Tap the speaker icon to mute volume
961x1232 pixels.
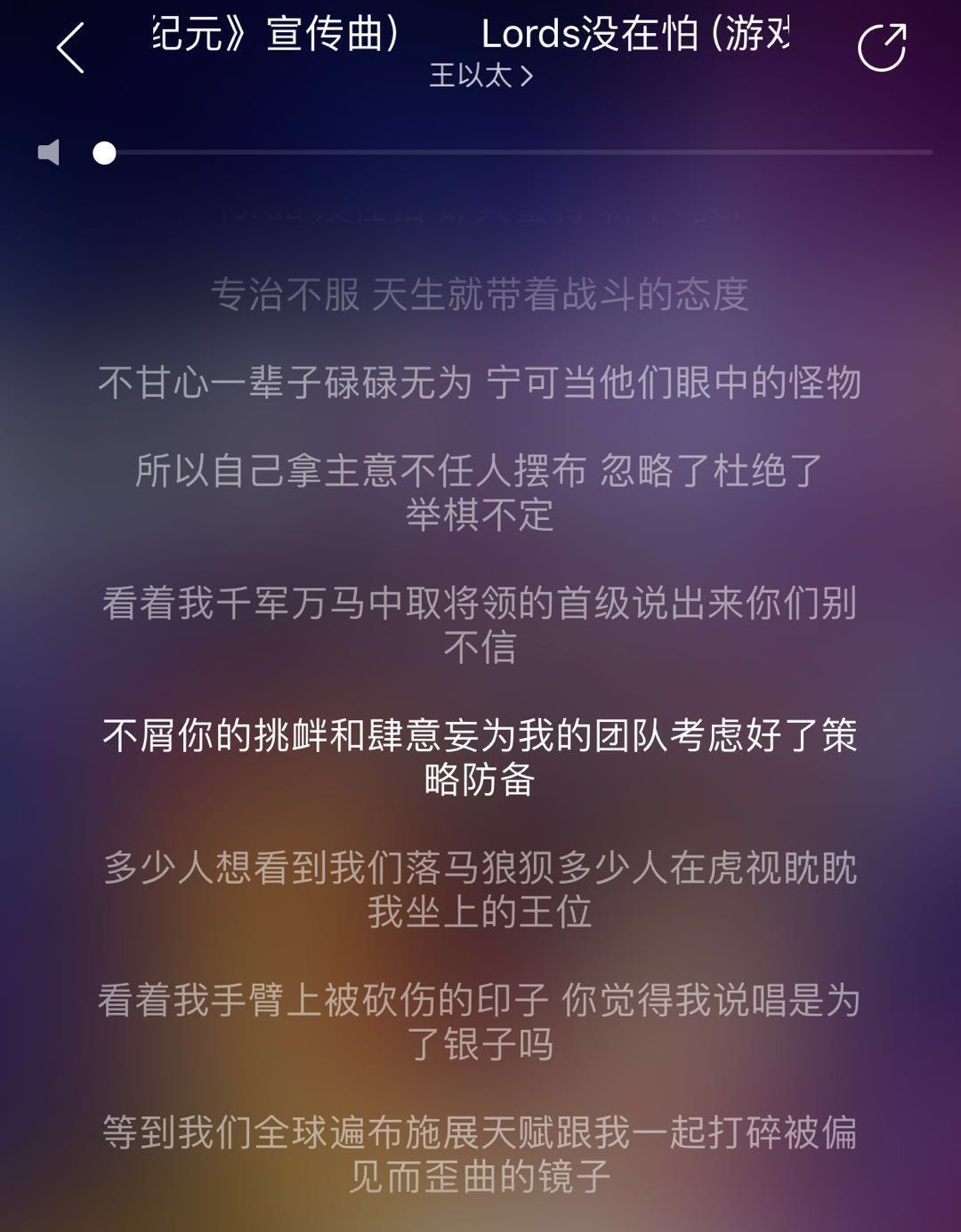pos(51,153)
